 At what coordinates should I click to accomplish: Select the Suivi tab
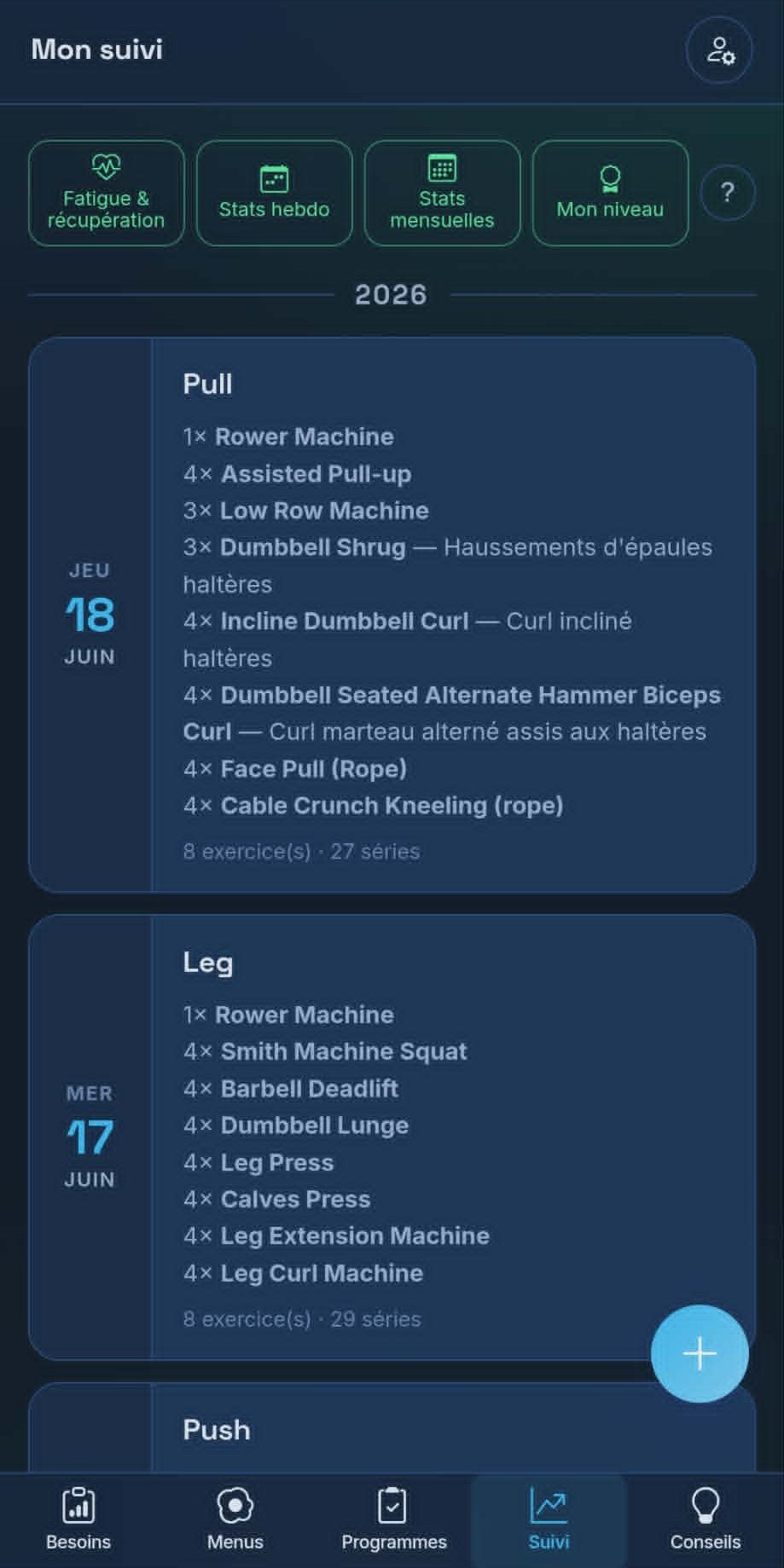coord(549,1520)
